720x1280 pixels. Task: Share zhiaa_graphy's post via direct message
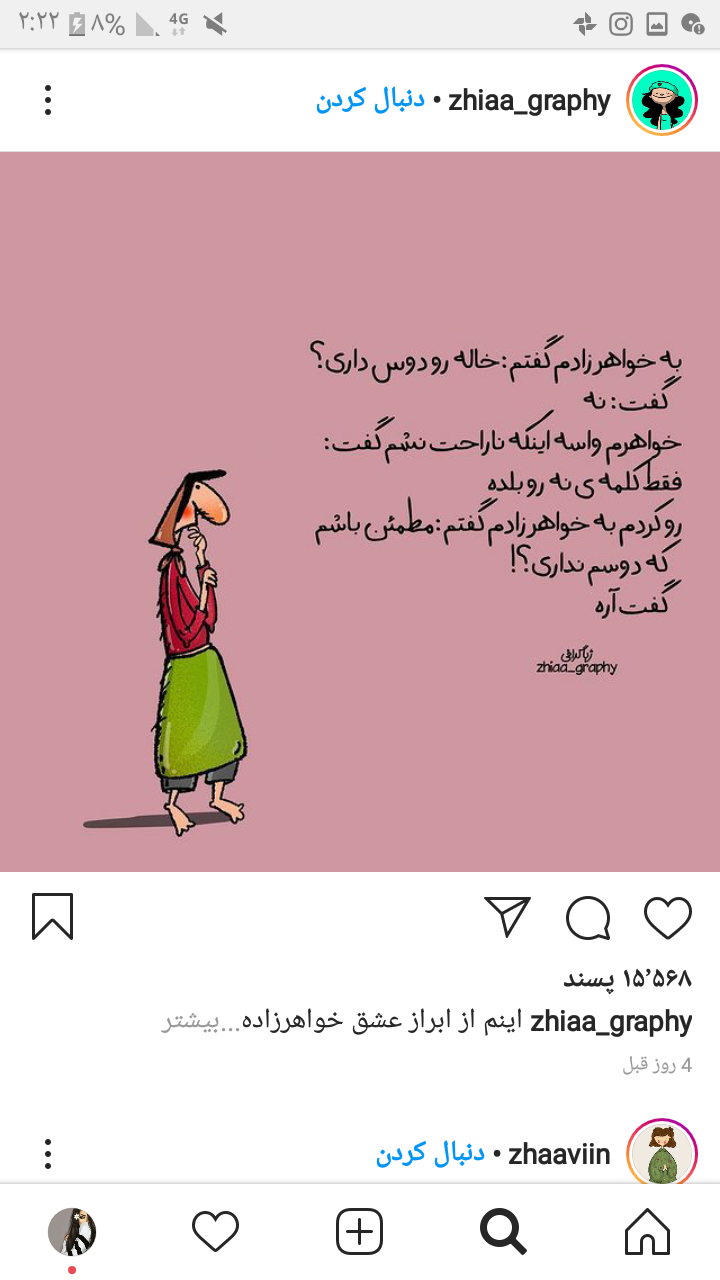pos(507,918)
